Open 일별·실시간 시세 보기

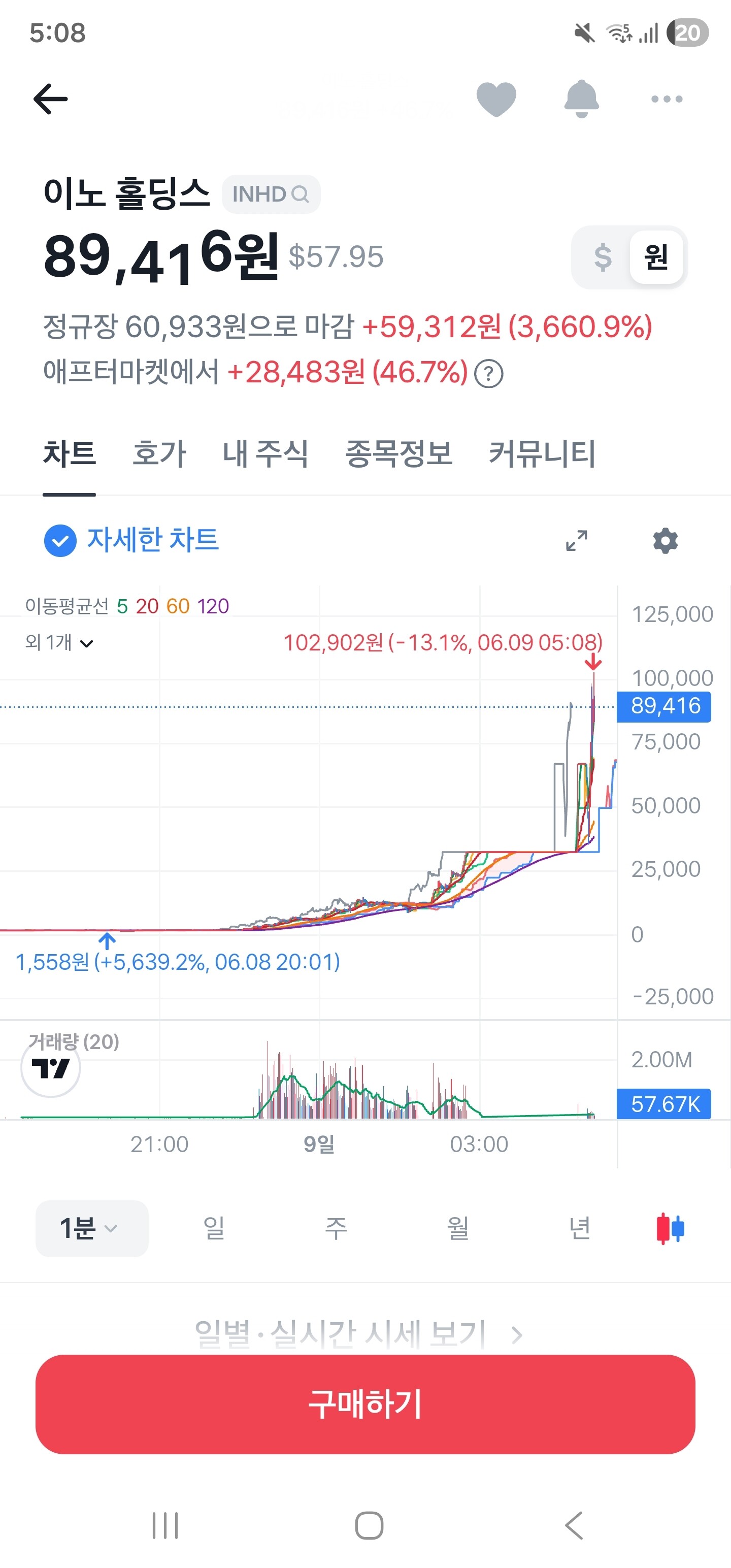coord(358,1334)
